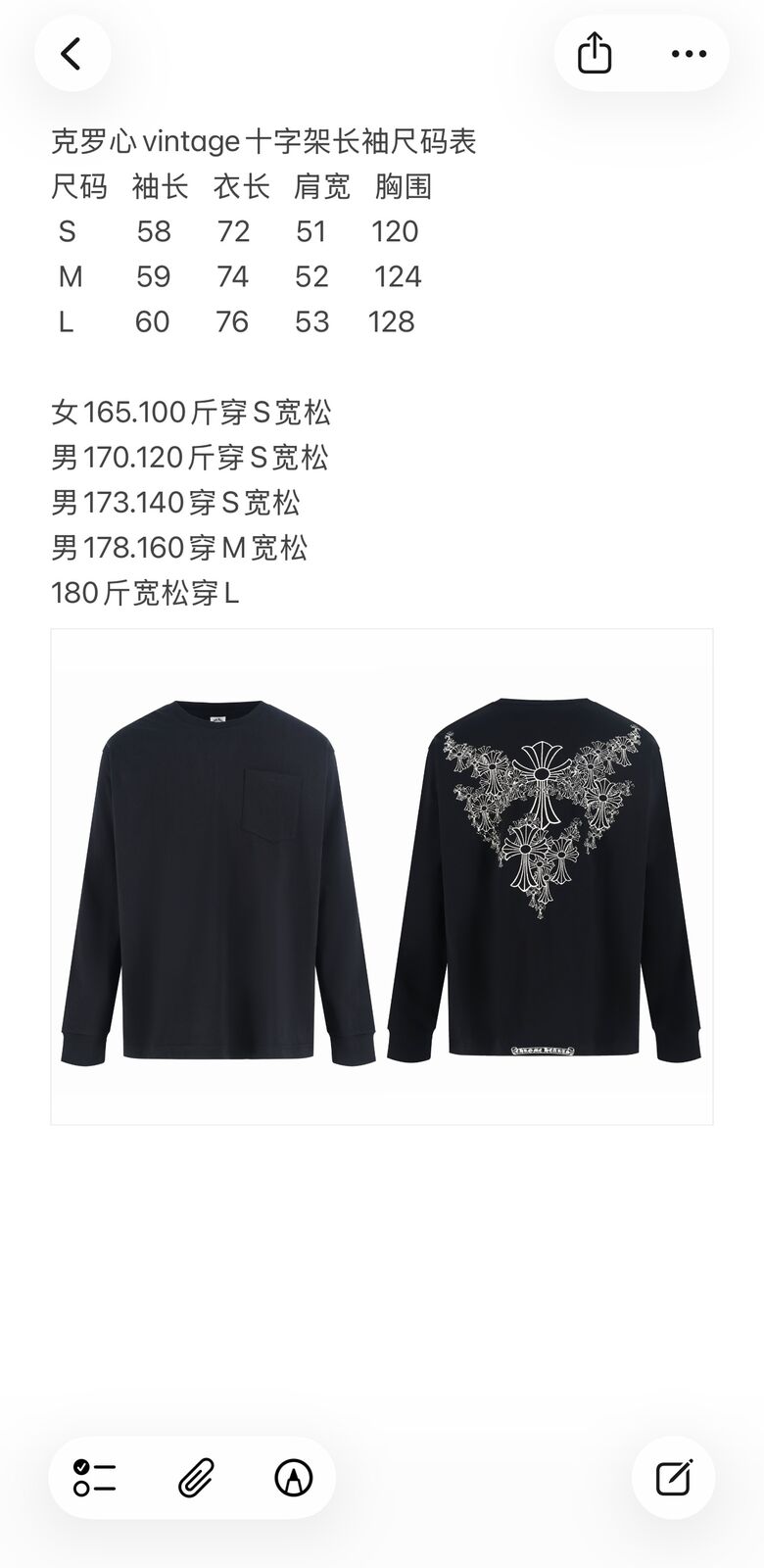Open the markup pen tool
764x1568 pixels.
click(293, 1477)
